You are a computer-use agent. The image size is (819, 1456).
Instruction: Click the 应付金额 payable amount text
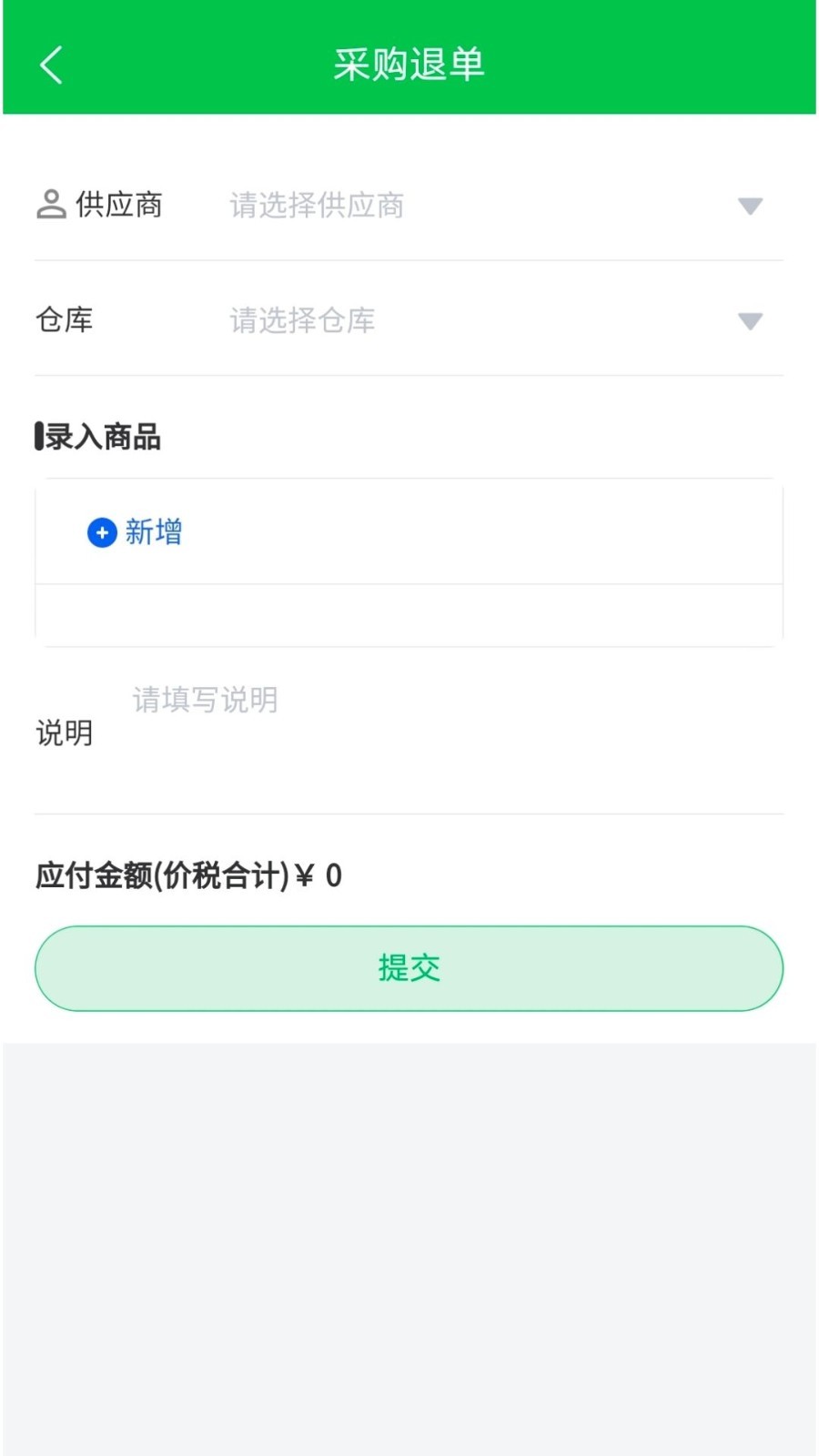click(164, 875)
